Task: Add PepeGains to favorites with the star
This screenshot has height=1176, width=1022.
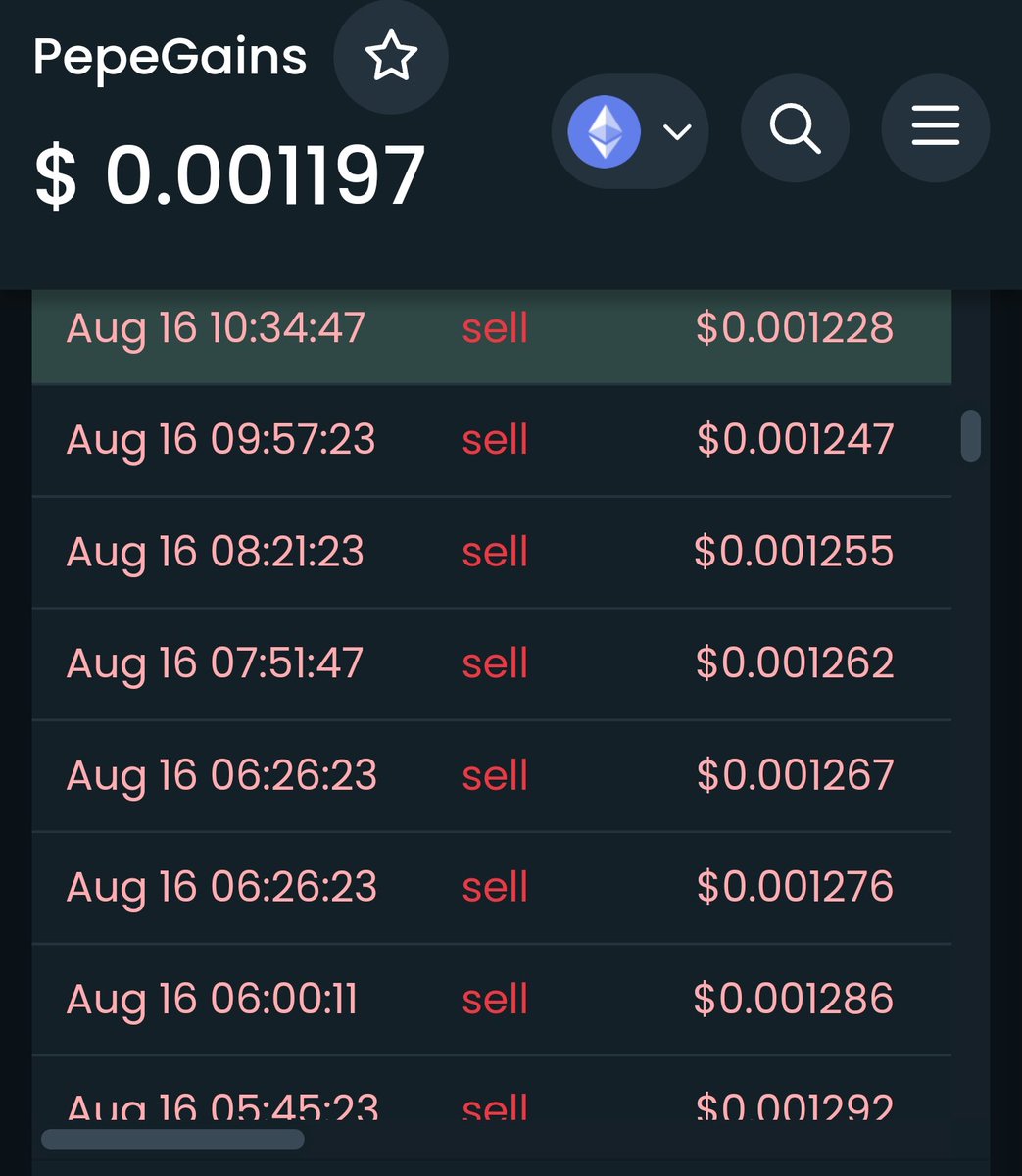Action: (x=391, y=58)
